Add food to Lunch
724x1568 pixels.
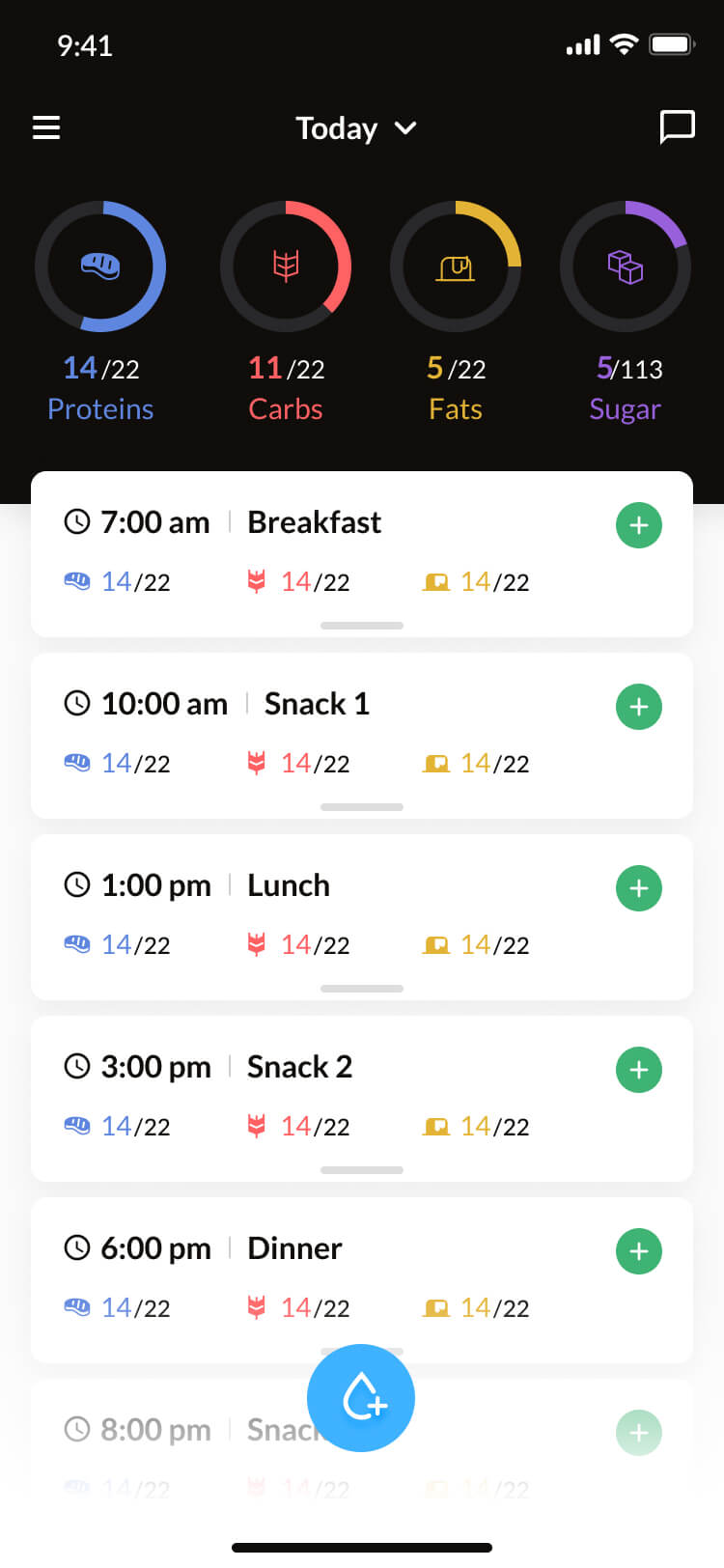pos(638,888)
